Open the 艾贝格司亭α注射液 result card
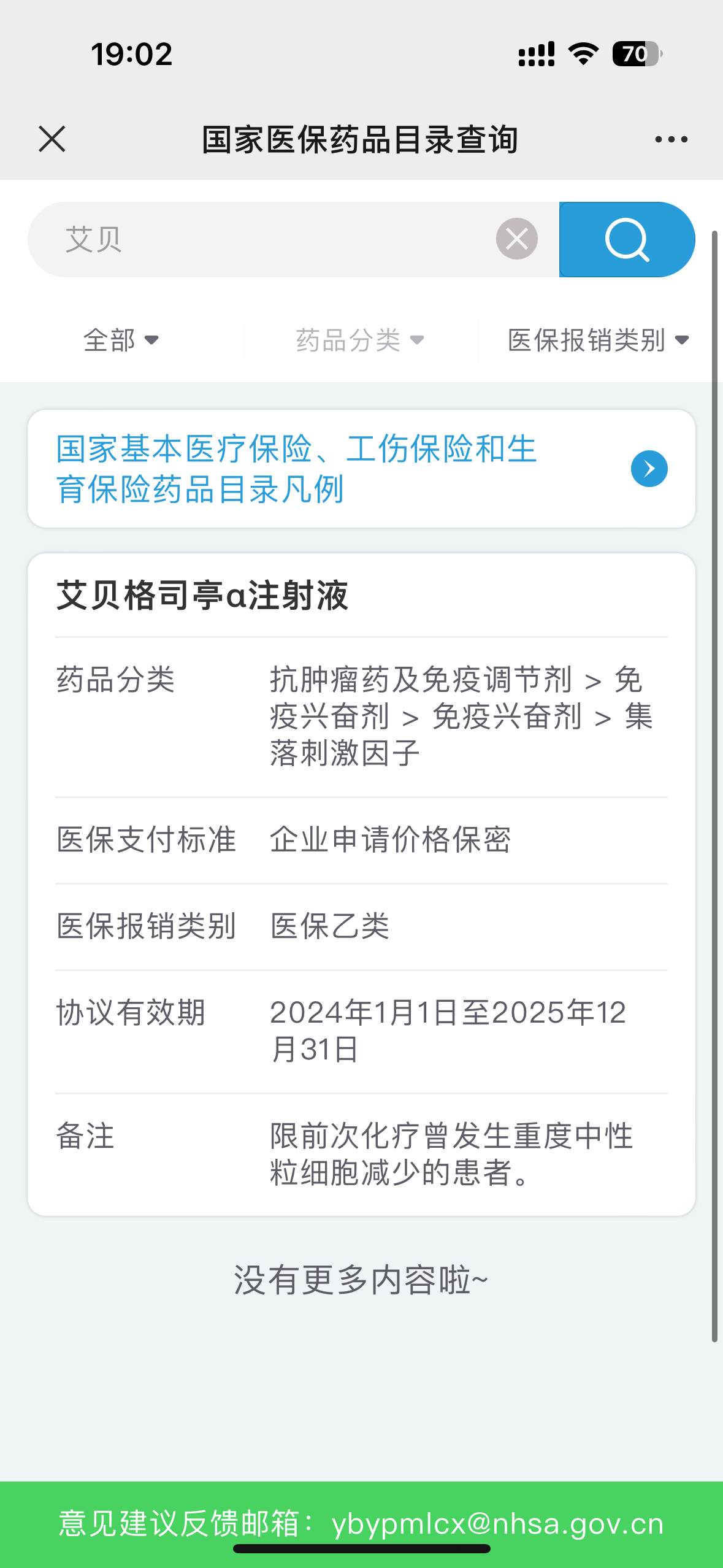Screen dimensions: 723x1568 tap(361, 884)
